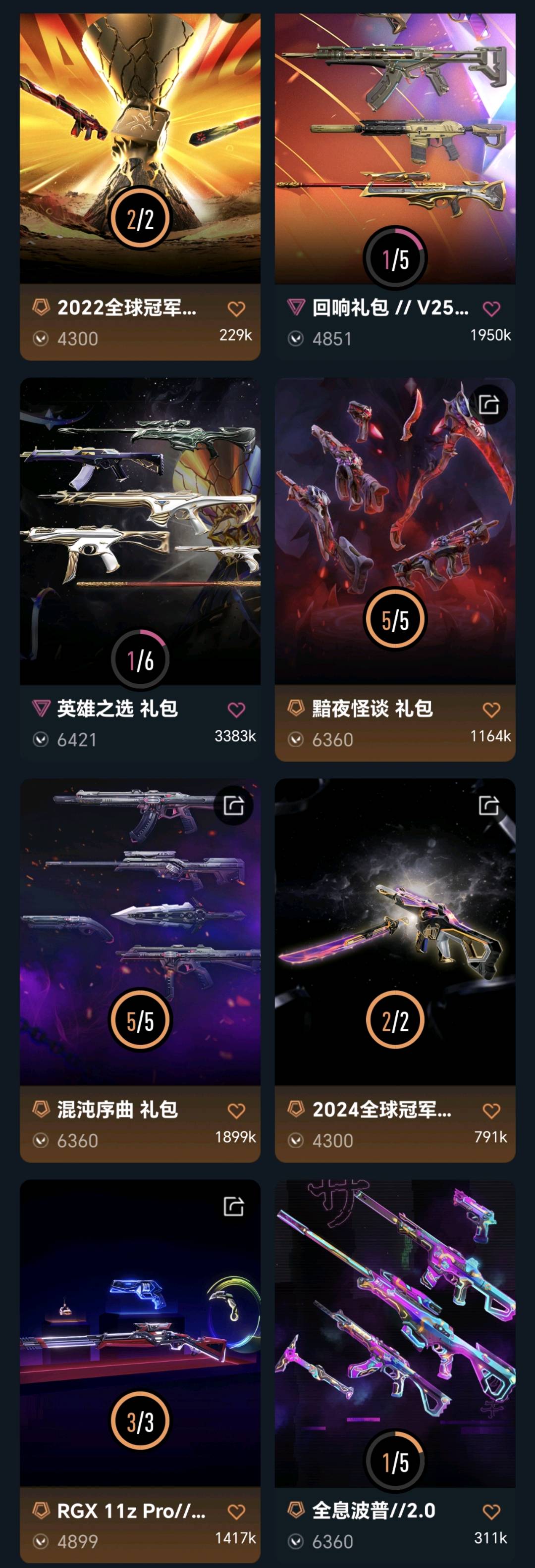Favorite the 2022全球冠军 bundle

[236, 308]
